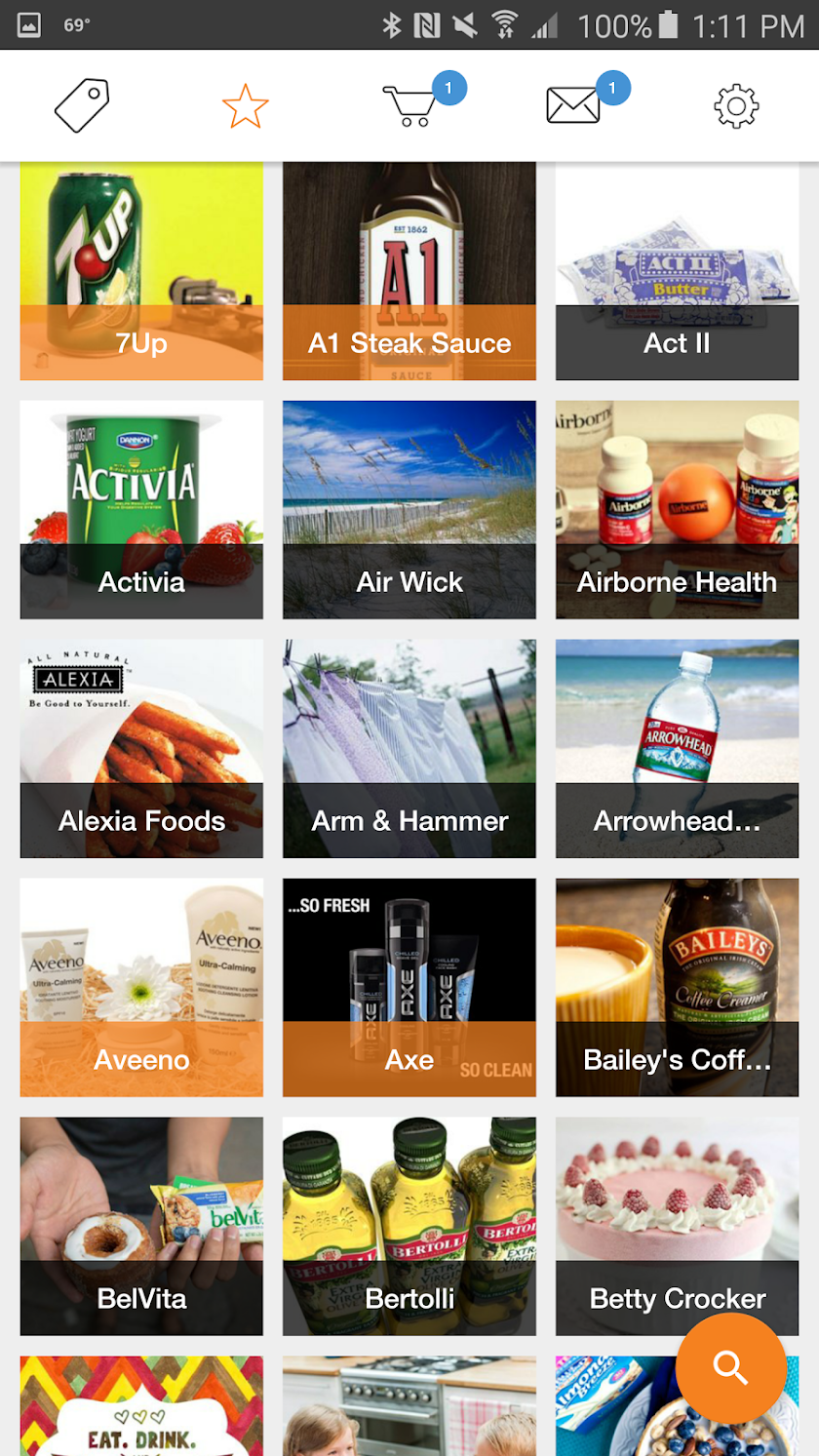Open the coupons tag tab
This screenshot has height=1456, width=819.
tap(82, 106)
